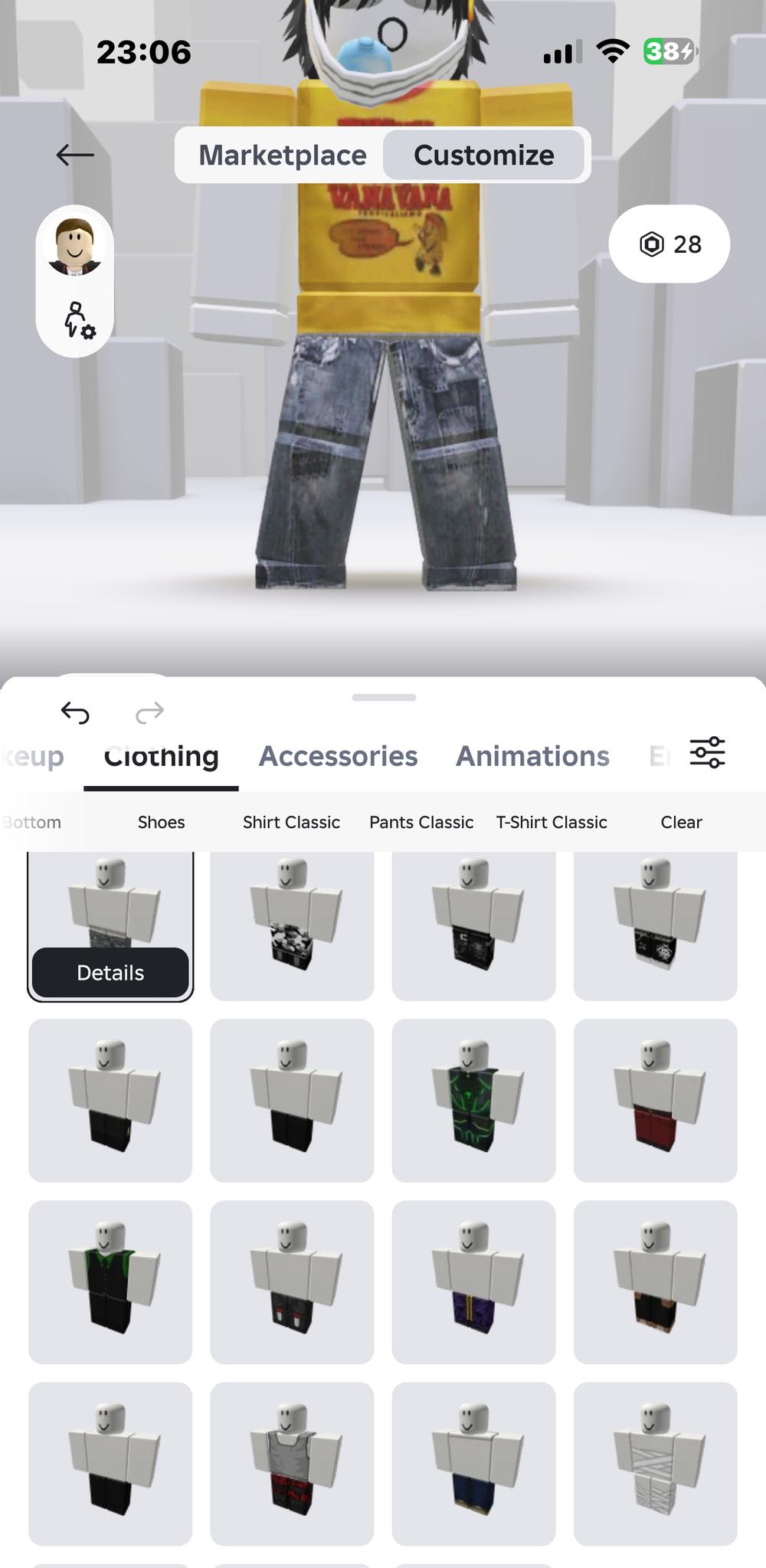Open the filter and sort options
The height and width of the screenshot is (1568, 766).
(707, 753)
